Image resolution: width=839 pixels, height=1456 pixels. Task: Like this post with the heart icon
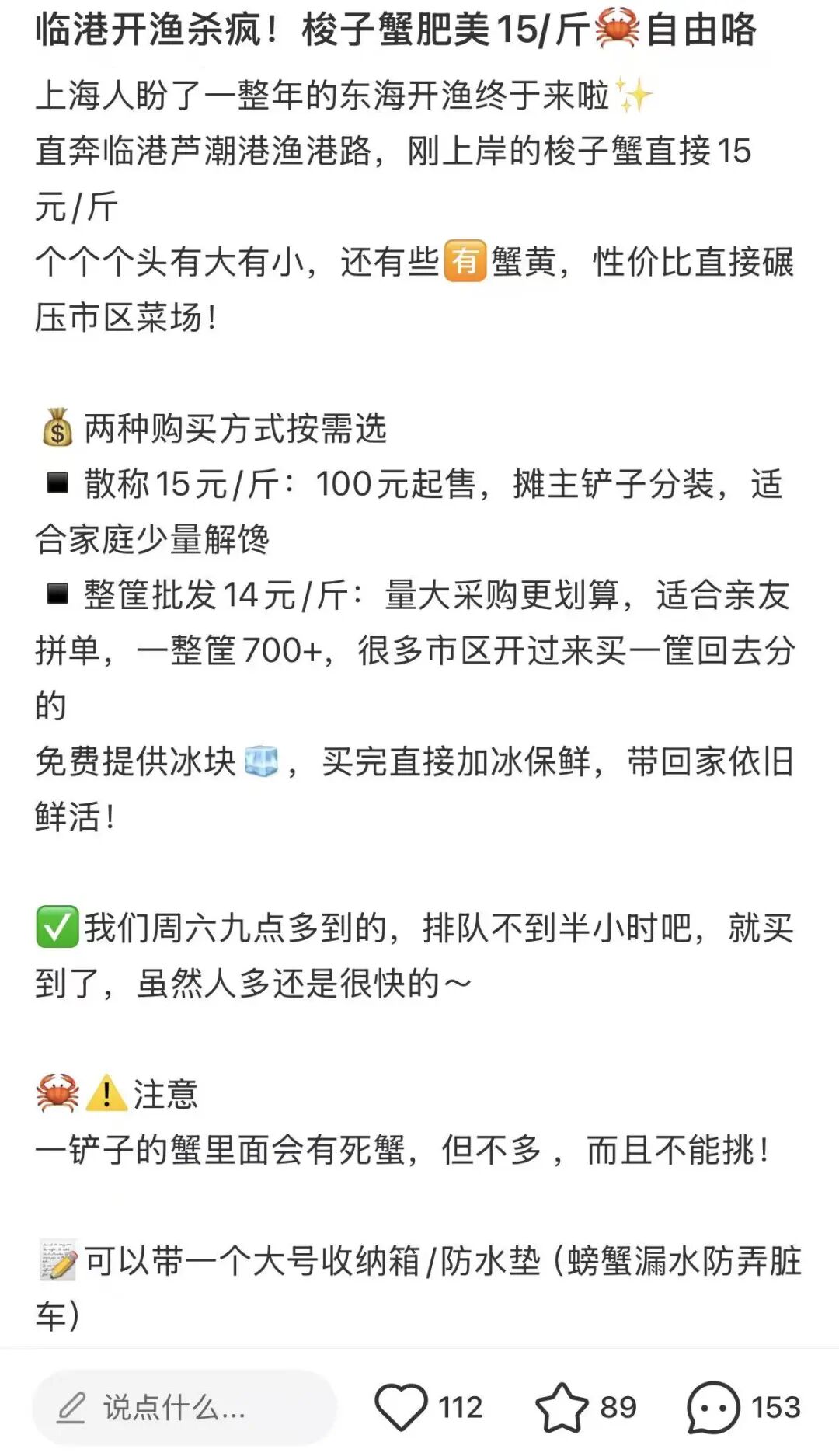point(401,1407)
